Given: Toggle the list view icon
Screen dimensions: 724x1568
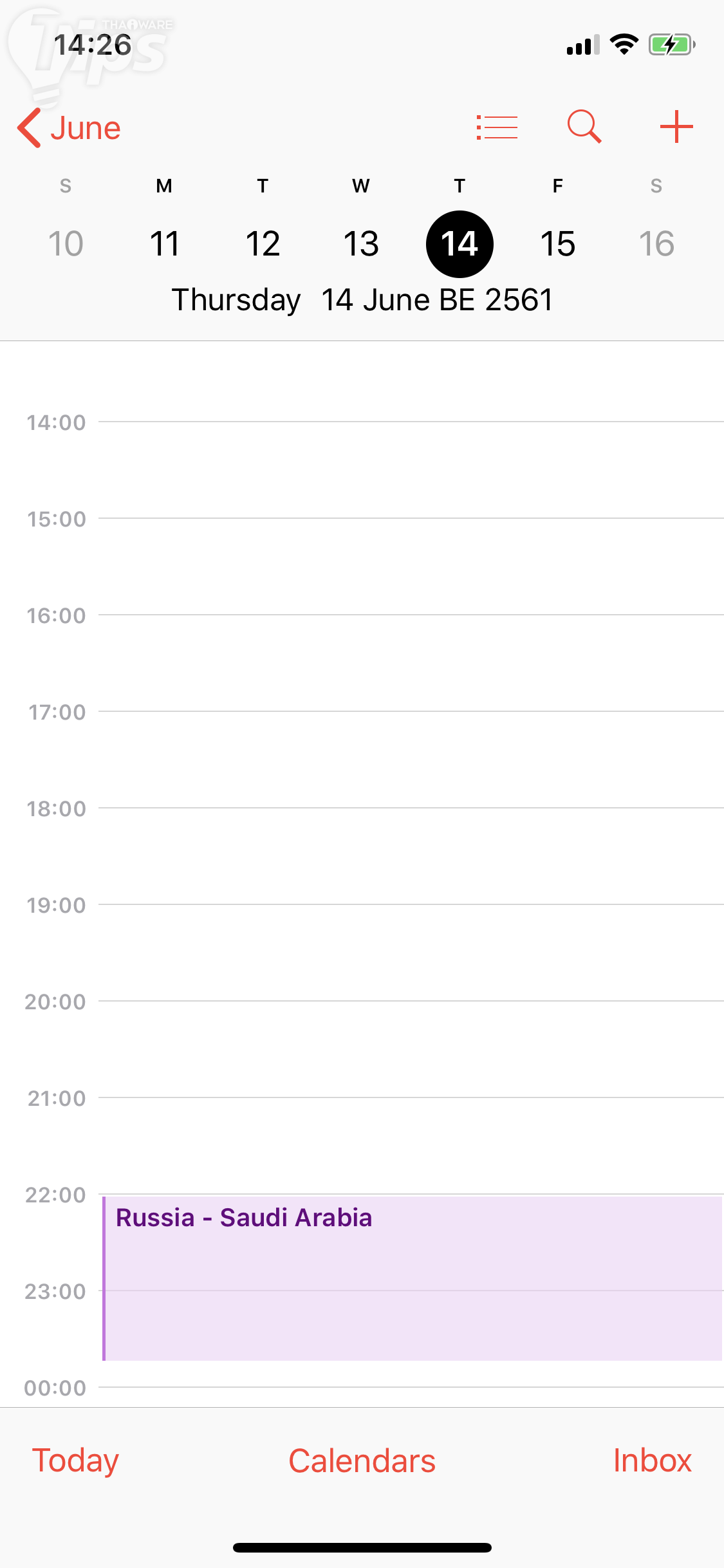Looking at the screenshot, I should 497,127.
